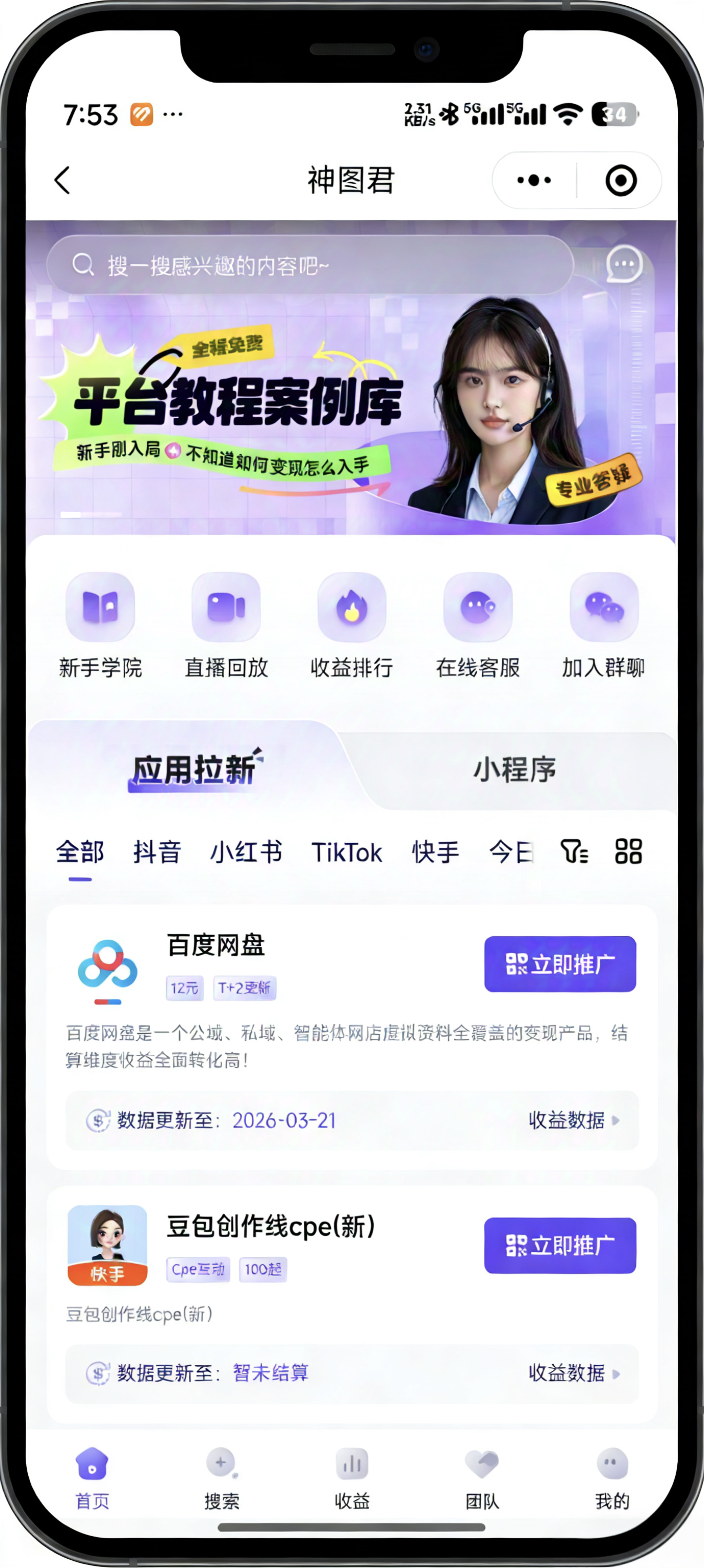Image resolution: width=704 pixels, height=1568 pixels.
Task: Go back with the top-left arrow
Action: (x=62, y=180)
